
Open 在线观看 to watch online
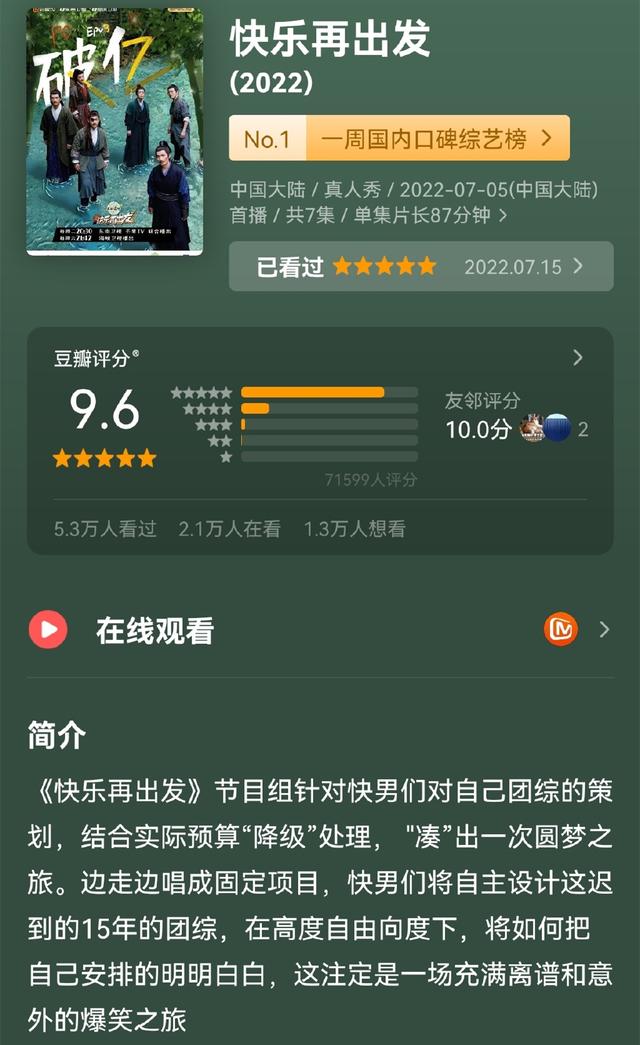click(x=320, y=629)
